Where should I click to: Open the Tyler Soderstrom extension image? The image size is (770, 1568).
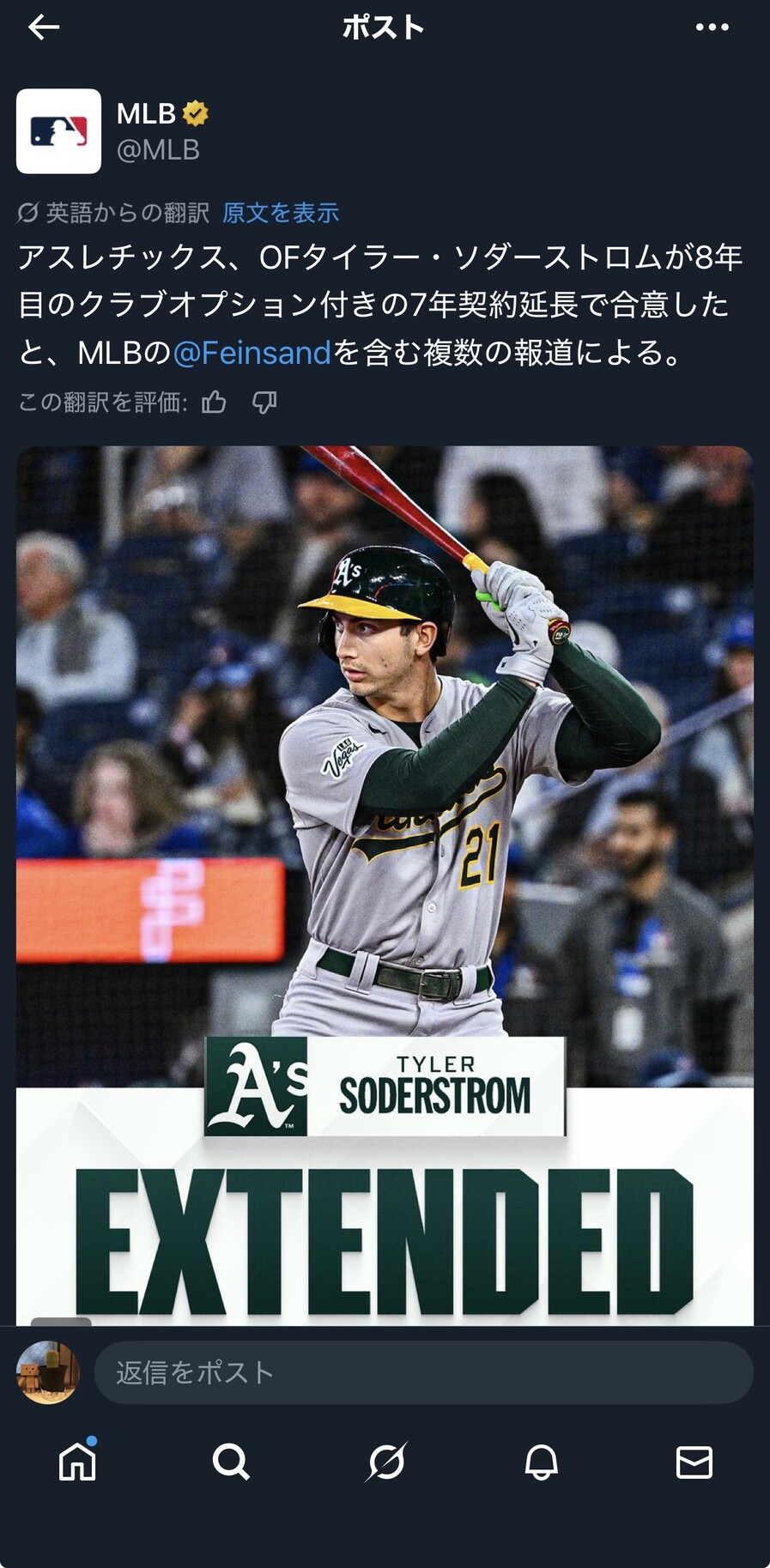(x=385, y=884)
